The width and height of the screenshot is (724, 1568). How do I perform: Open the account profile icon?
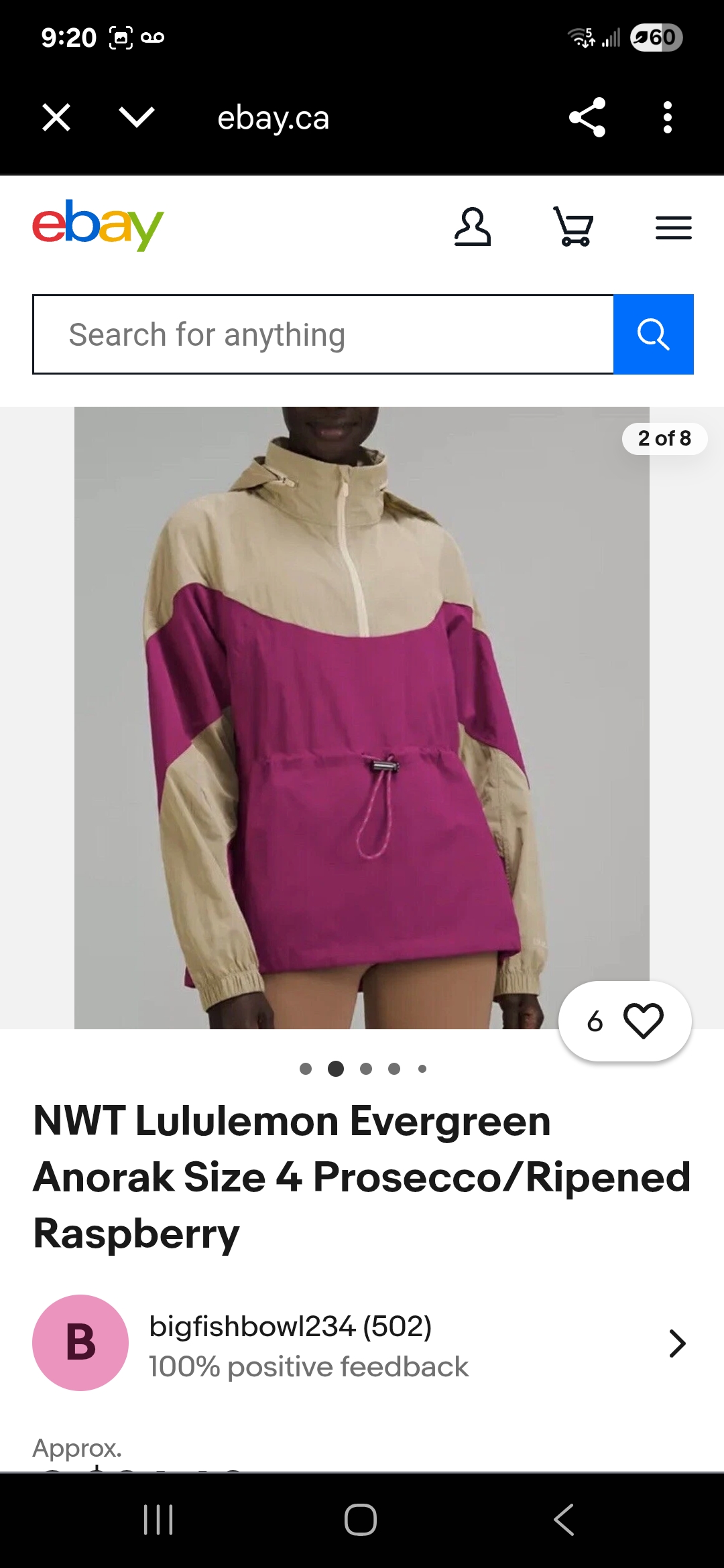(473, 227)
